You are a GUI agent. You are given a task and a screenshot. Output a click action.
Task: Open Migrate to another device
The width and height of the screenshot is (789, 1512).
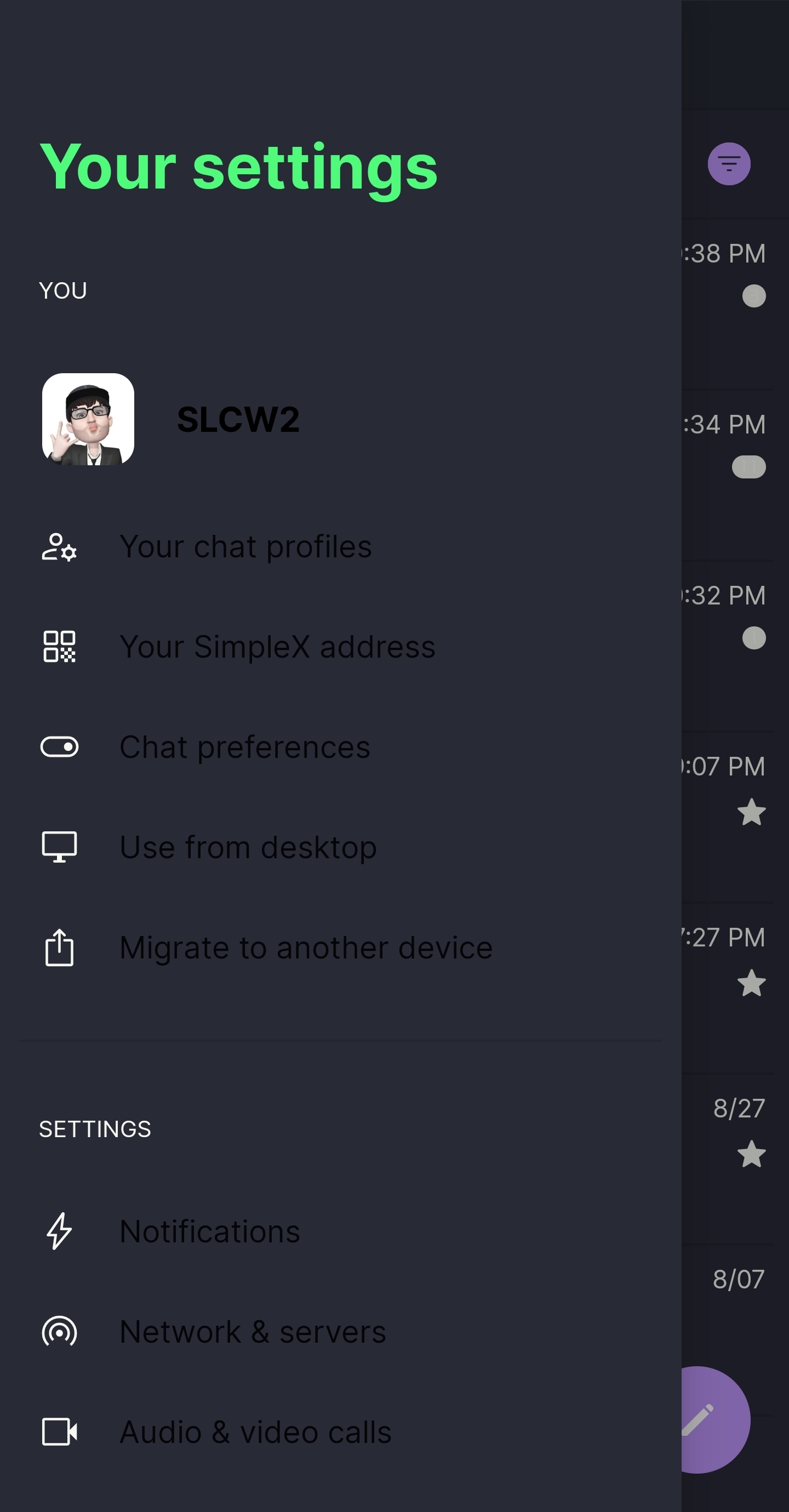[x=305, y=948]
